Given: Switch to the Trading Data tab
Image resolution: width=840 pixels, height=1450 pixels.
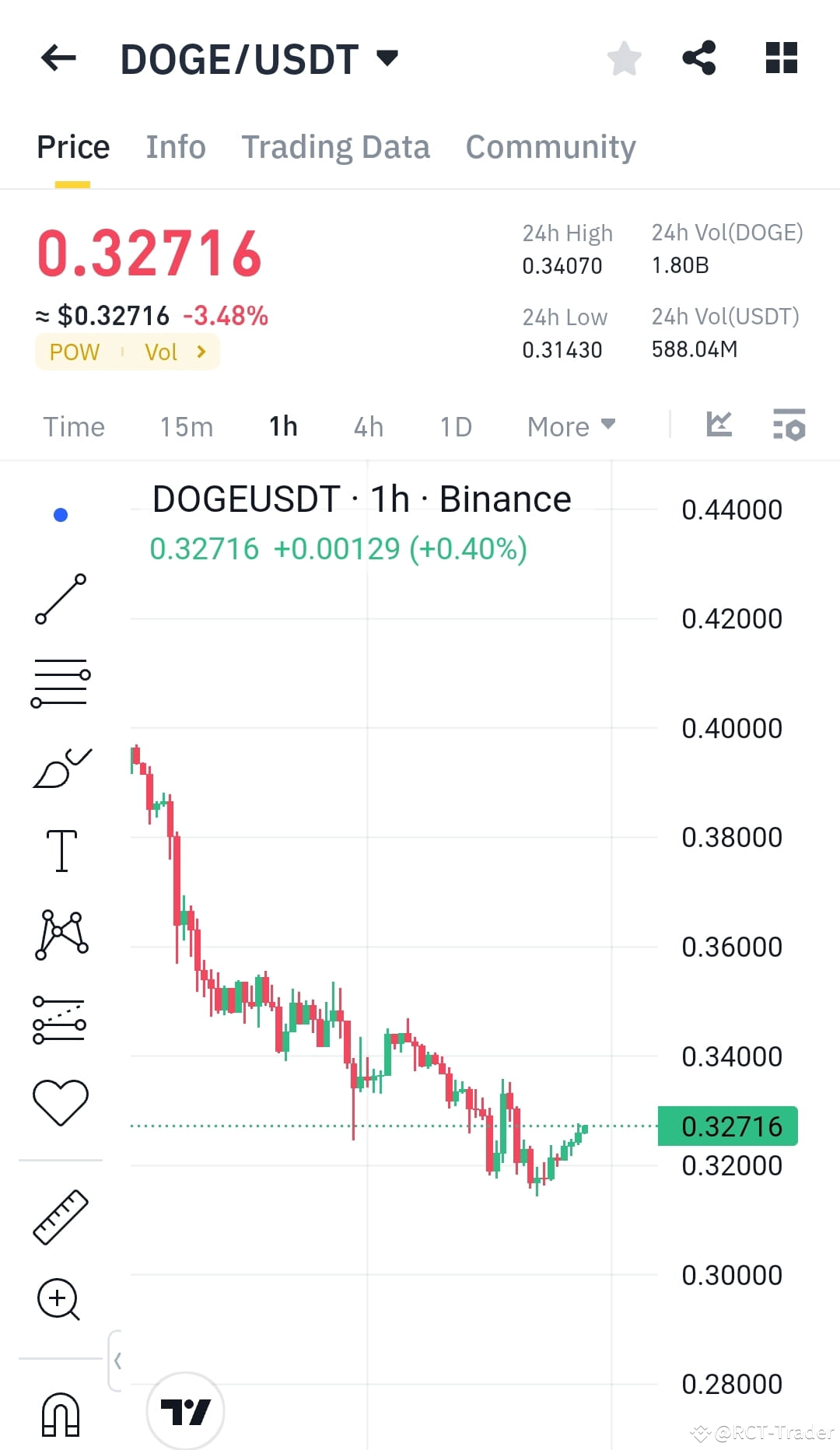Looking at the screenshot, I should (x=336, y=146).
